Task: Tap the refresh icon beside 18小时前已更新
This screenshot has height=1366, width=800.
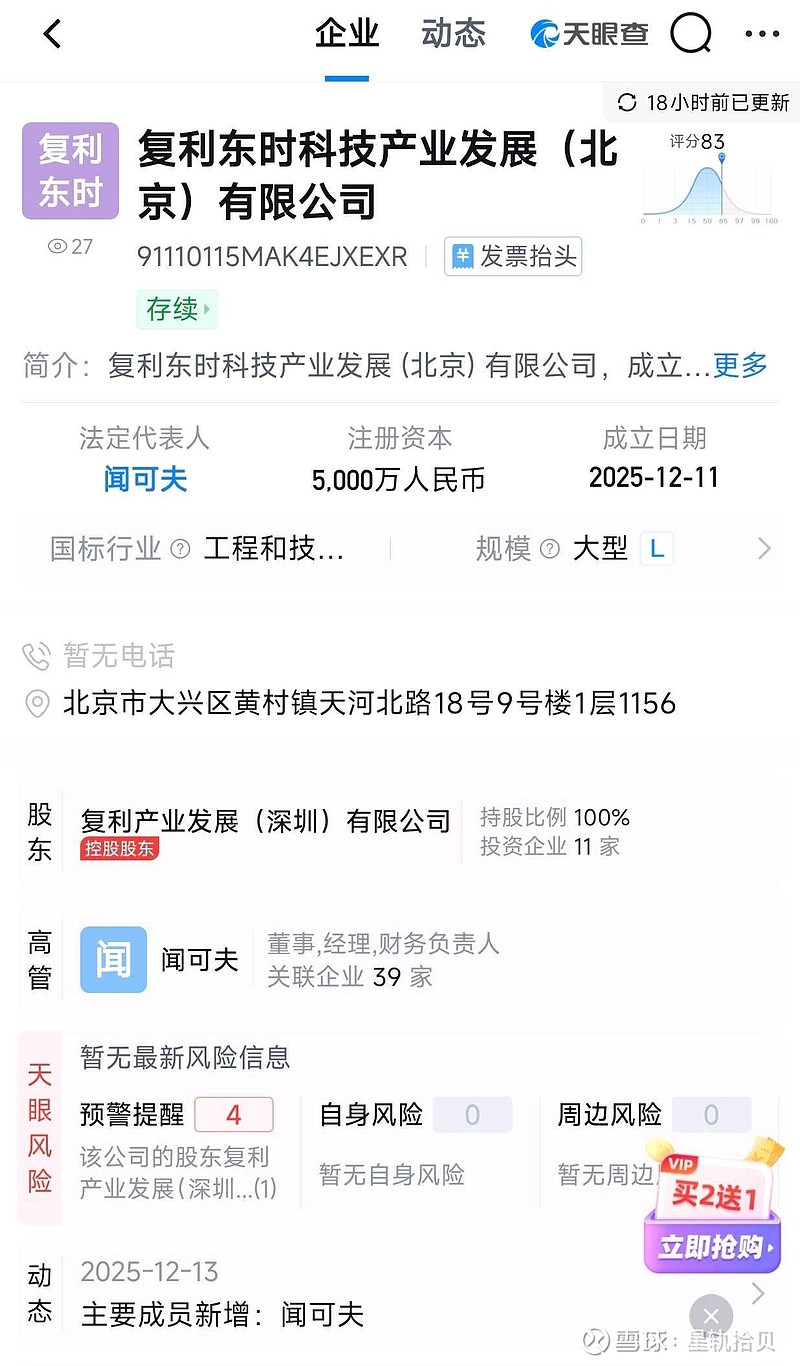Action: [628, 102]
